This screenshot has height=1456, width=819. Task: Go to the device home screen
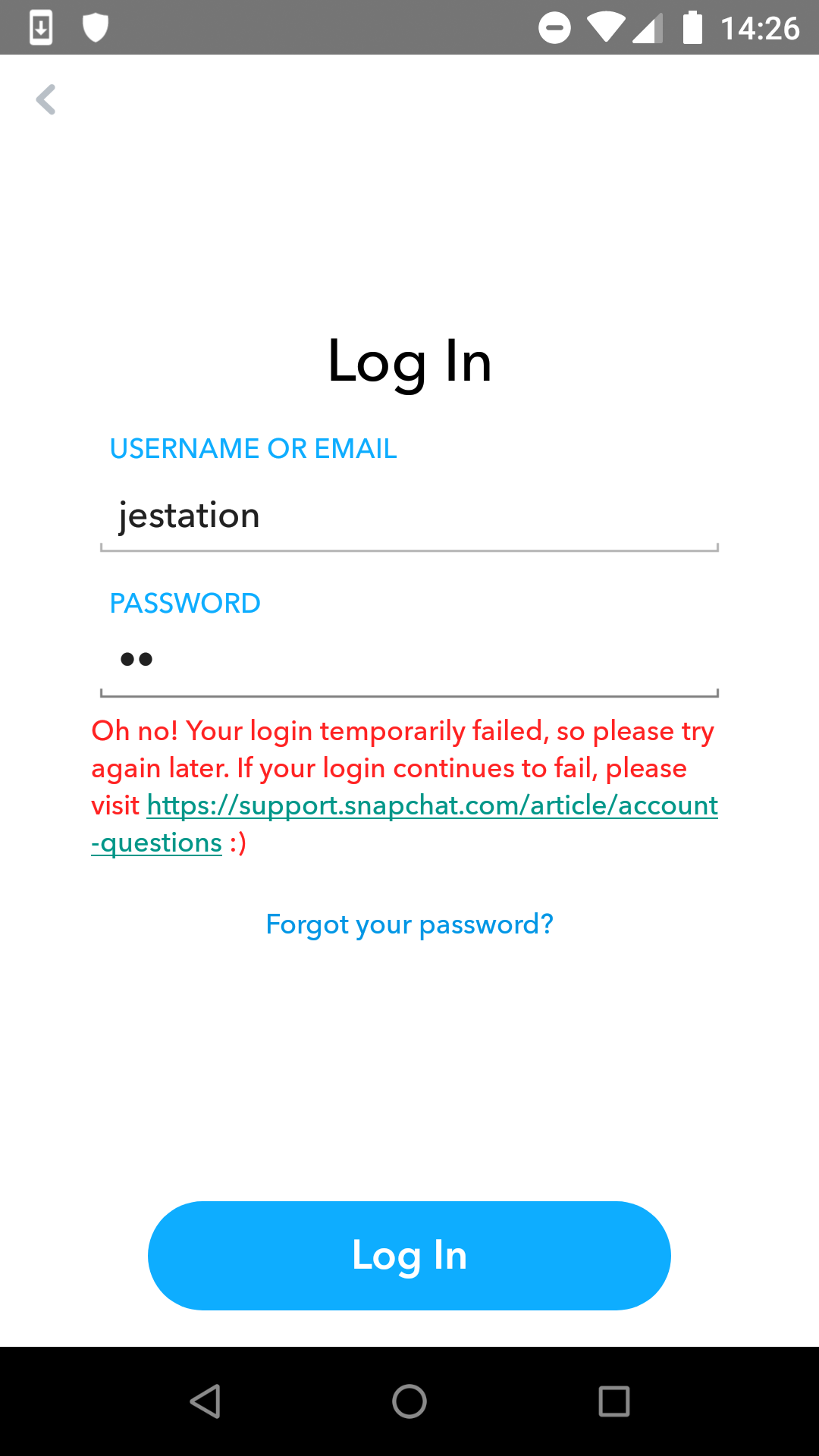409,1401
